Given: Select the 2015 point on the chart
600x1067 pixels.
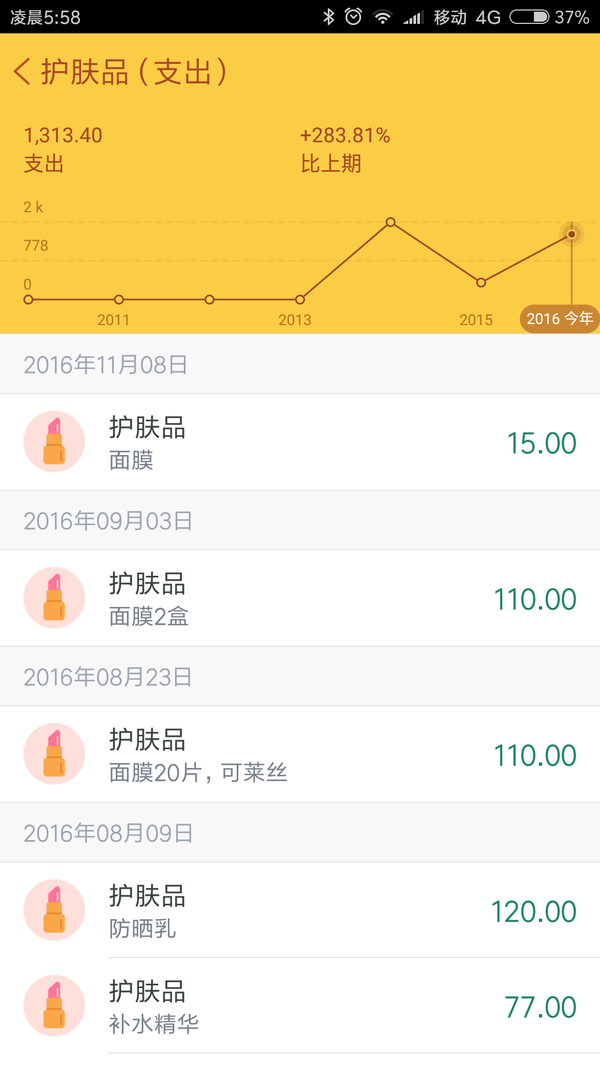Looking at the screenshot, I should point(481,282).
